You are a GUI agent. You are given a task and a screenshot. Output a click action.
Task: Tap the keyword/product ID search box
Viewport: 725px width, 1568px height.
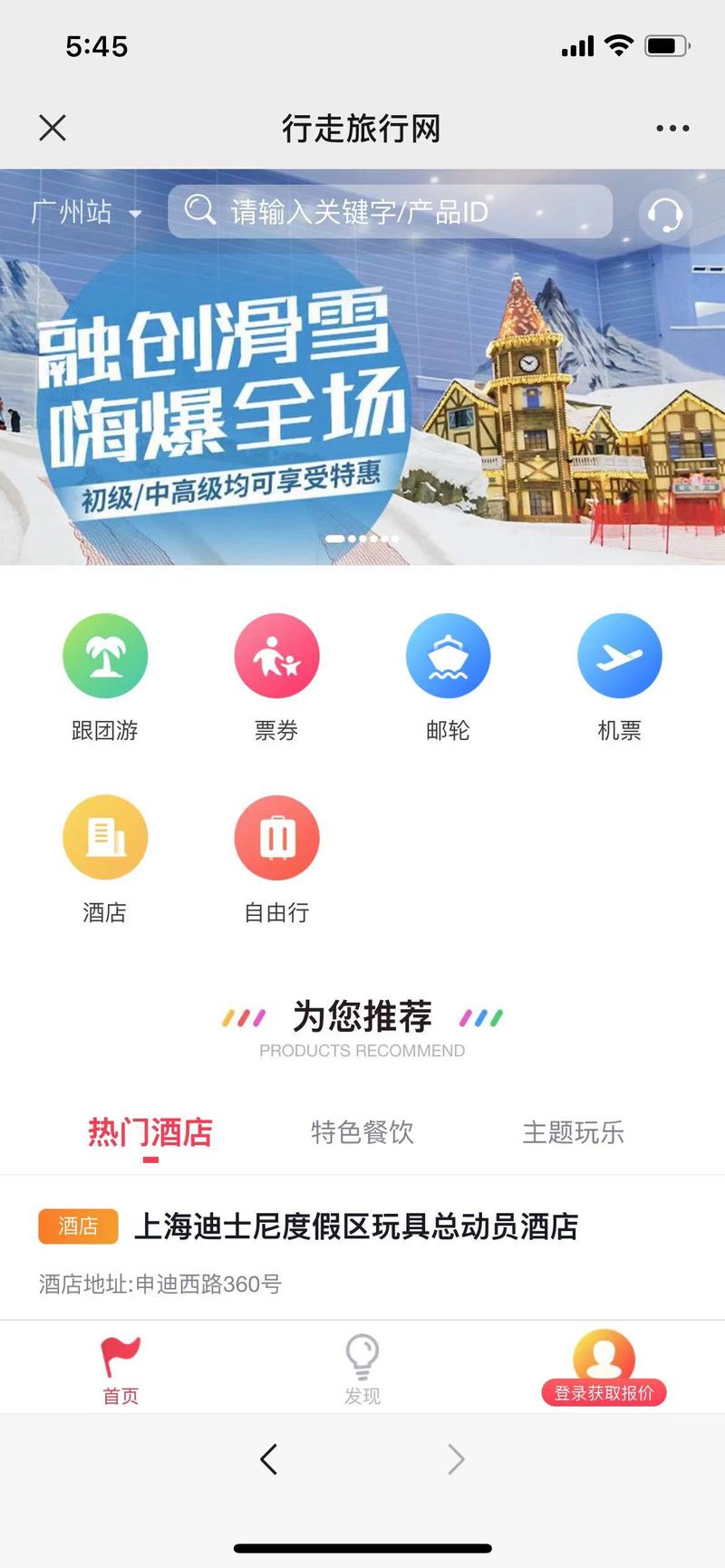(391, 212)
